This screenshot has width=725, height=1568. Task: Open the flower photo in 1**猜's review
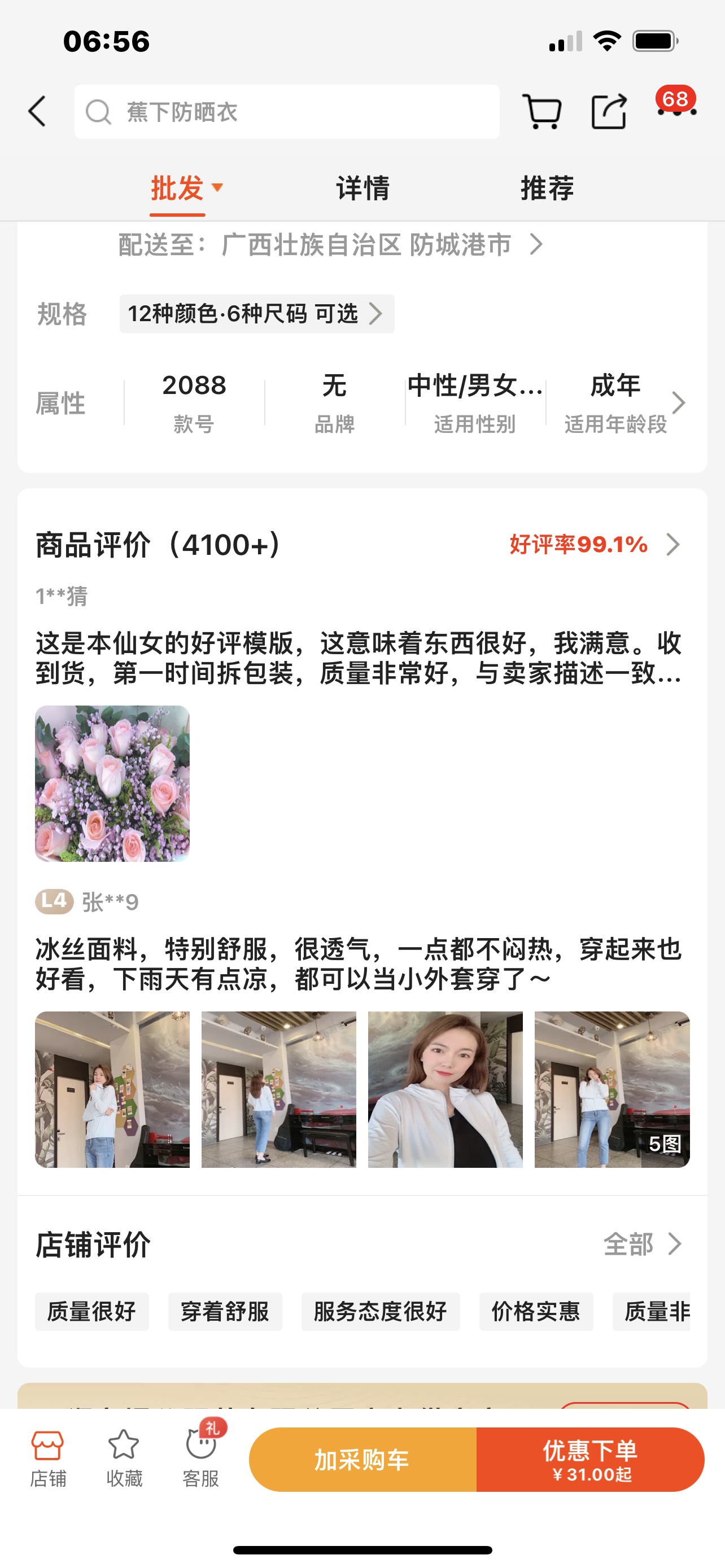pyautogui.click(x=112, y=783)
